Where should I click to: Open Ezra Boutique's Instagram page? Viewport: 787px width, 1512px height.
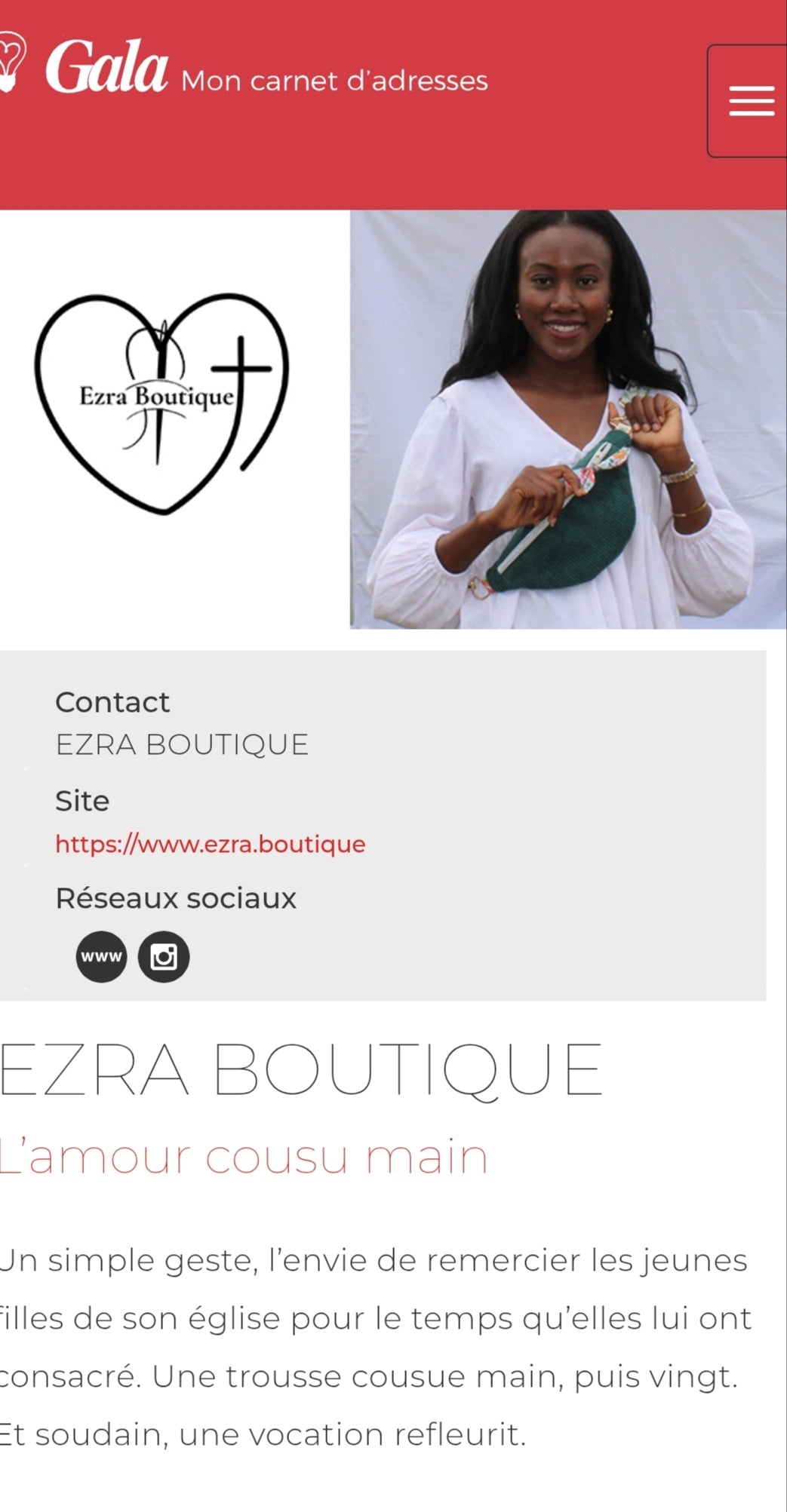tap(164, 957)
